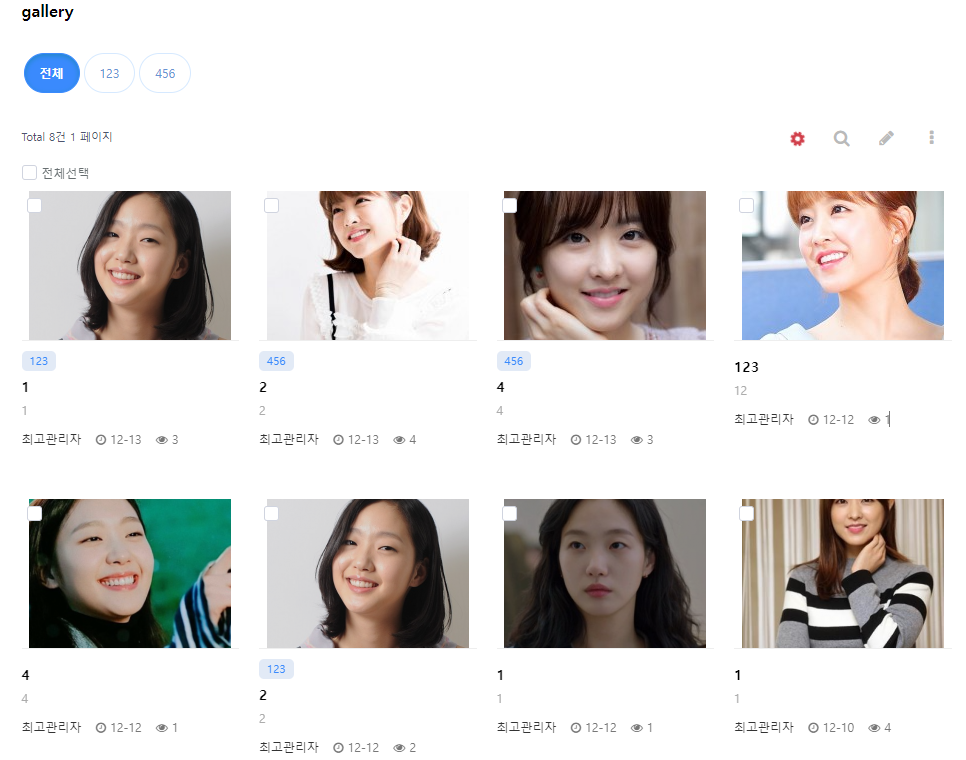Switch to the 456 category tab
Viewport: 966px width, 760px height.
[x=165, y=73]
